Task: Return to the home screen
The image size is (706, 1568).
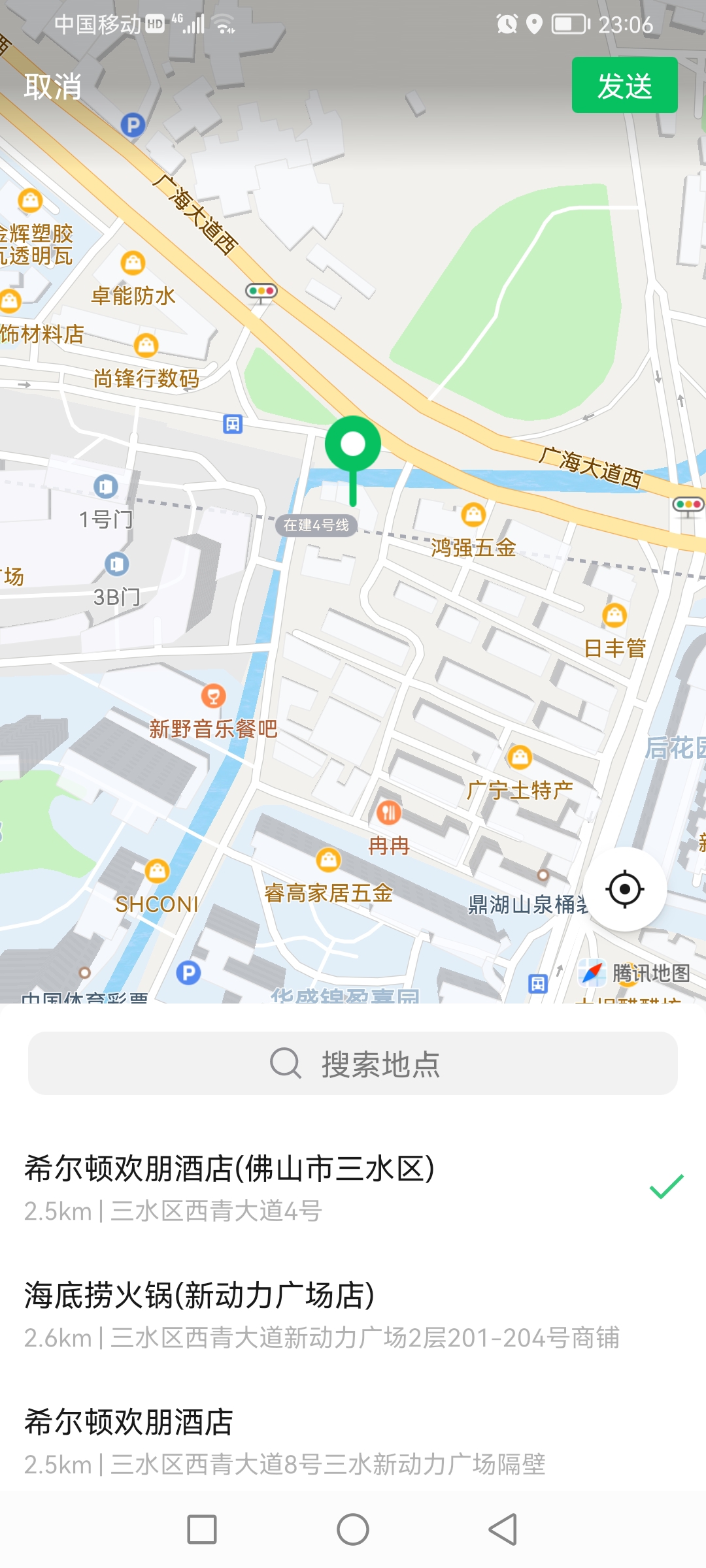Action: tap(353, 1529)
